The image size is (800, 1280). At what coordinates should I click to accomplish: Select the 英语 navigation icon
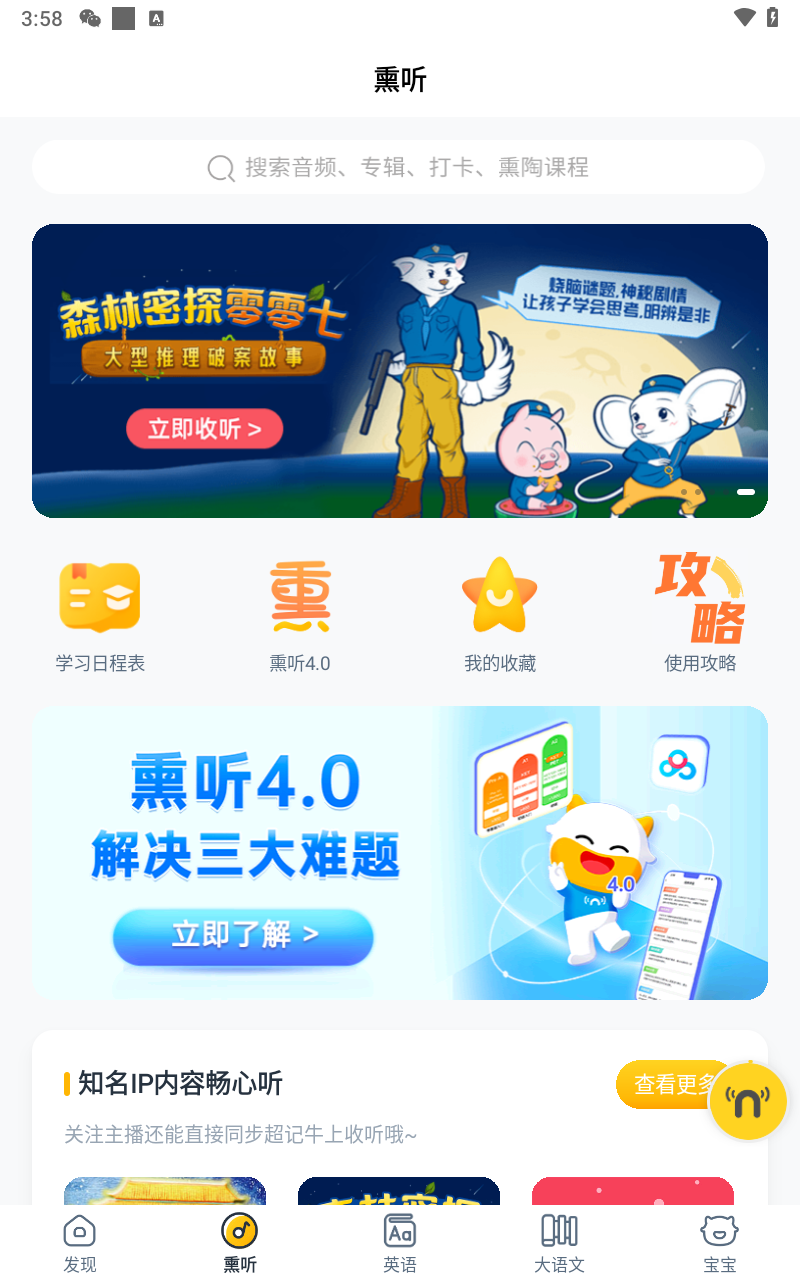pos(400,1231)
